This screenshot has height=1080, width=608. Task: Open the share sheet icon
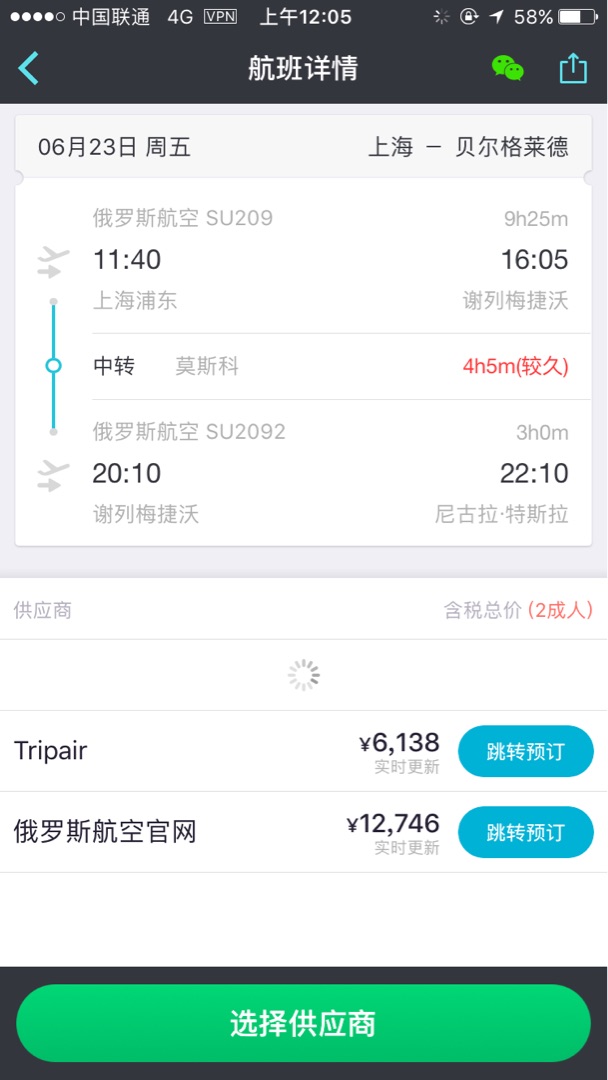(573, 68)
